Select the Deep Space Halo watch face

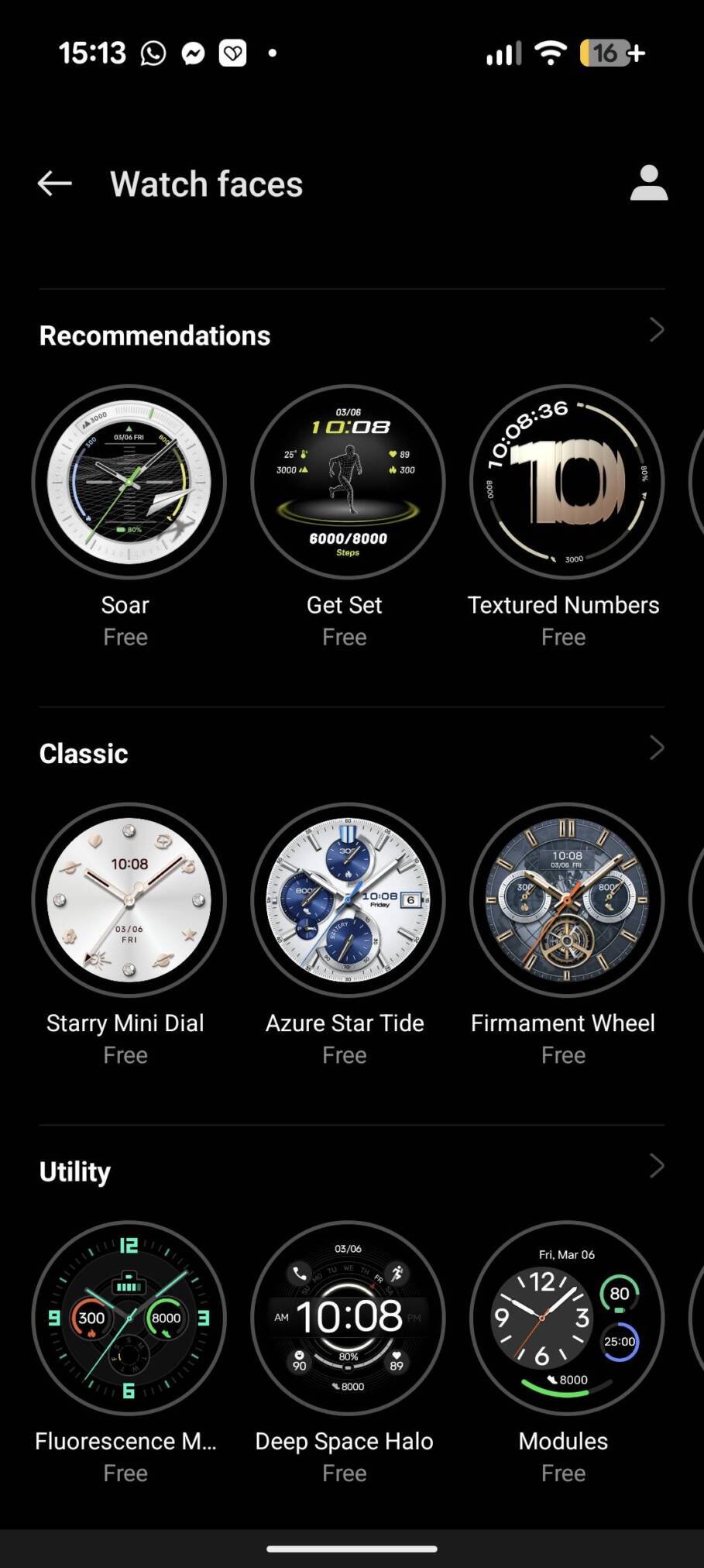pyautogui.click(x=348, y=1318)
